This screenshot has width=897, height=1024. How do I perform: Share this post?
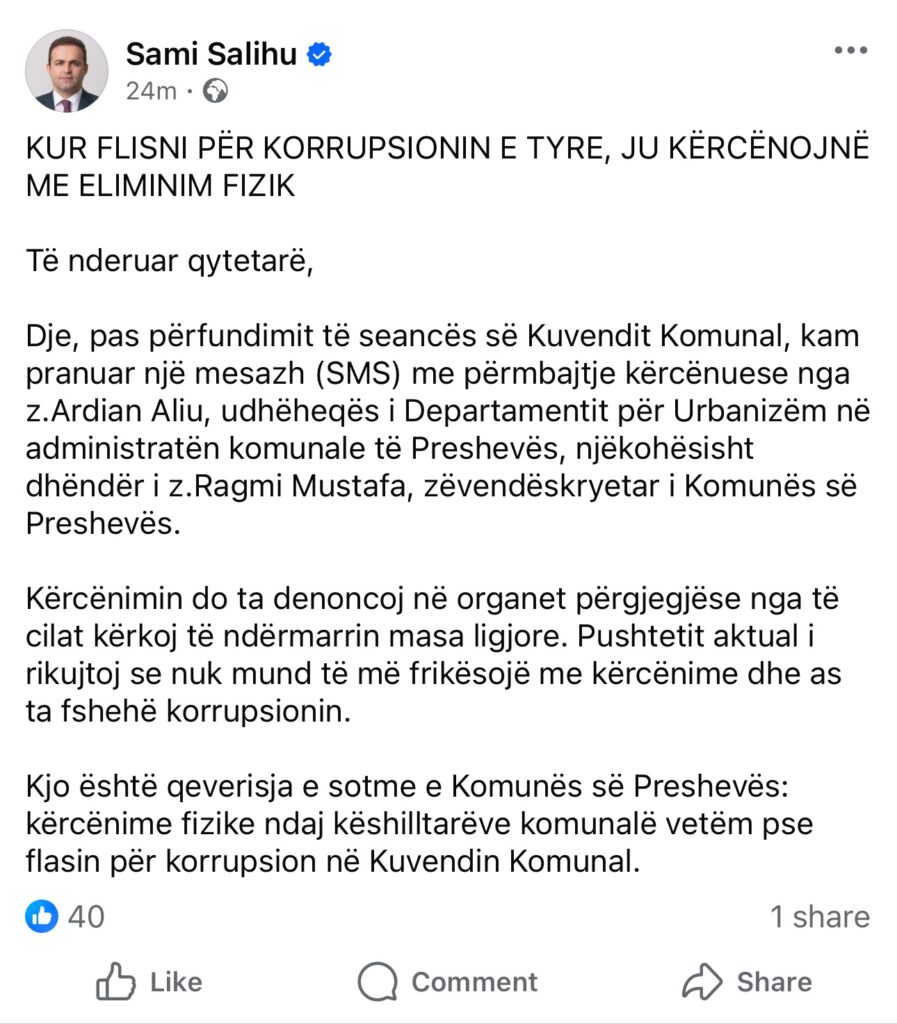(x=748, y=982)
